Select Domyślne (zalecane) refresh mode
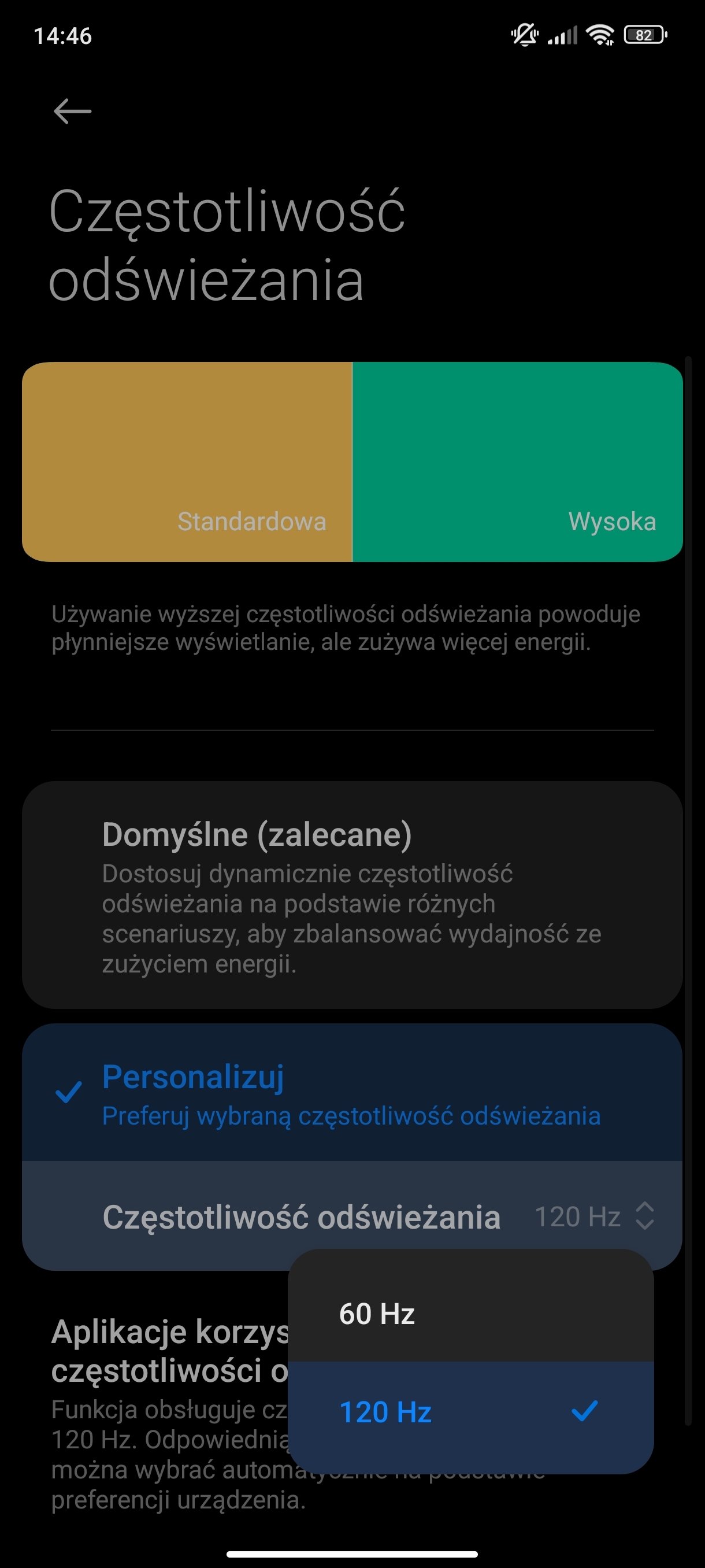The height and width of the screenshot is (1568, 705). pos(352,896)
